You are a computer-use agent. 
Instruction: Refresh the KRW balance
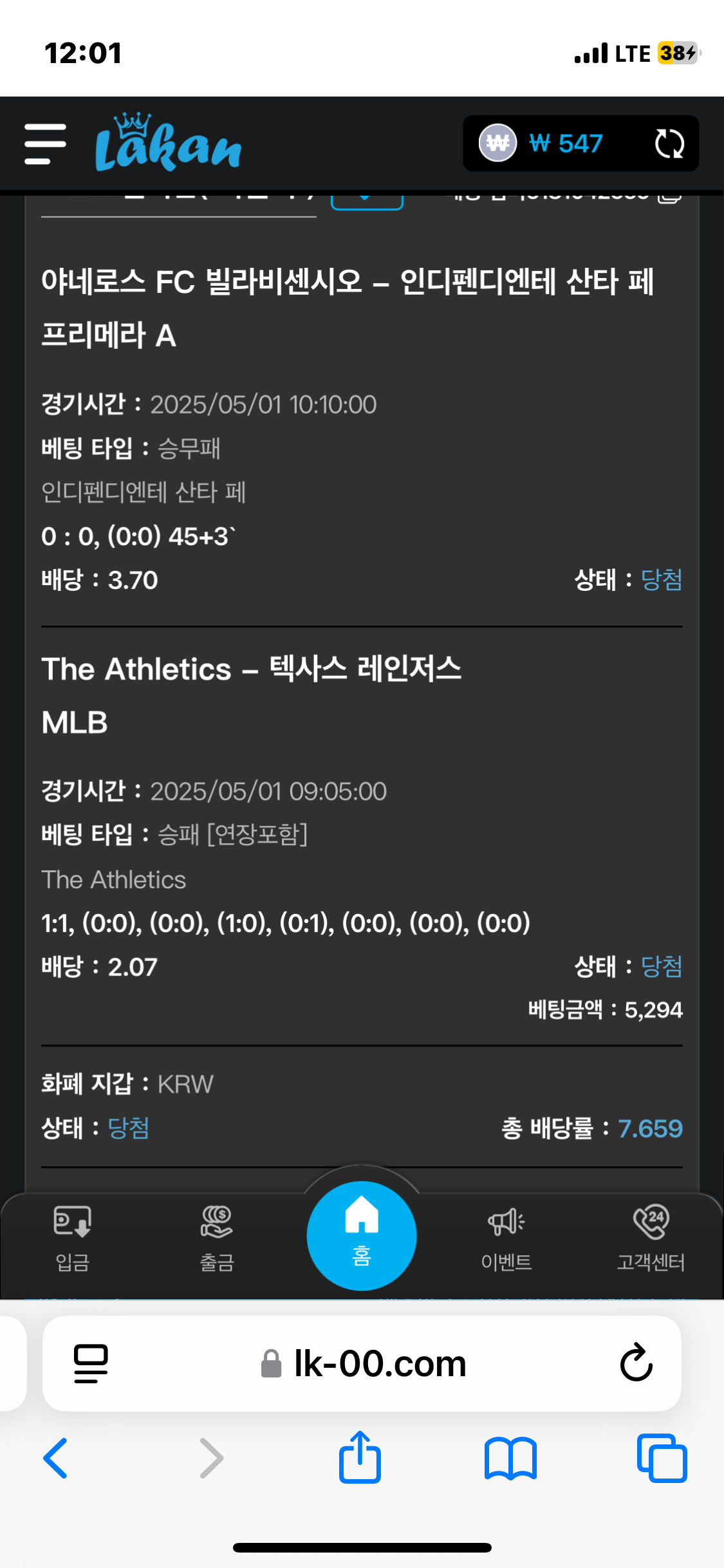669,144
